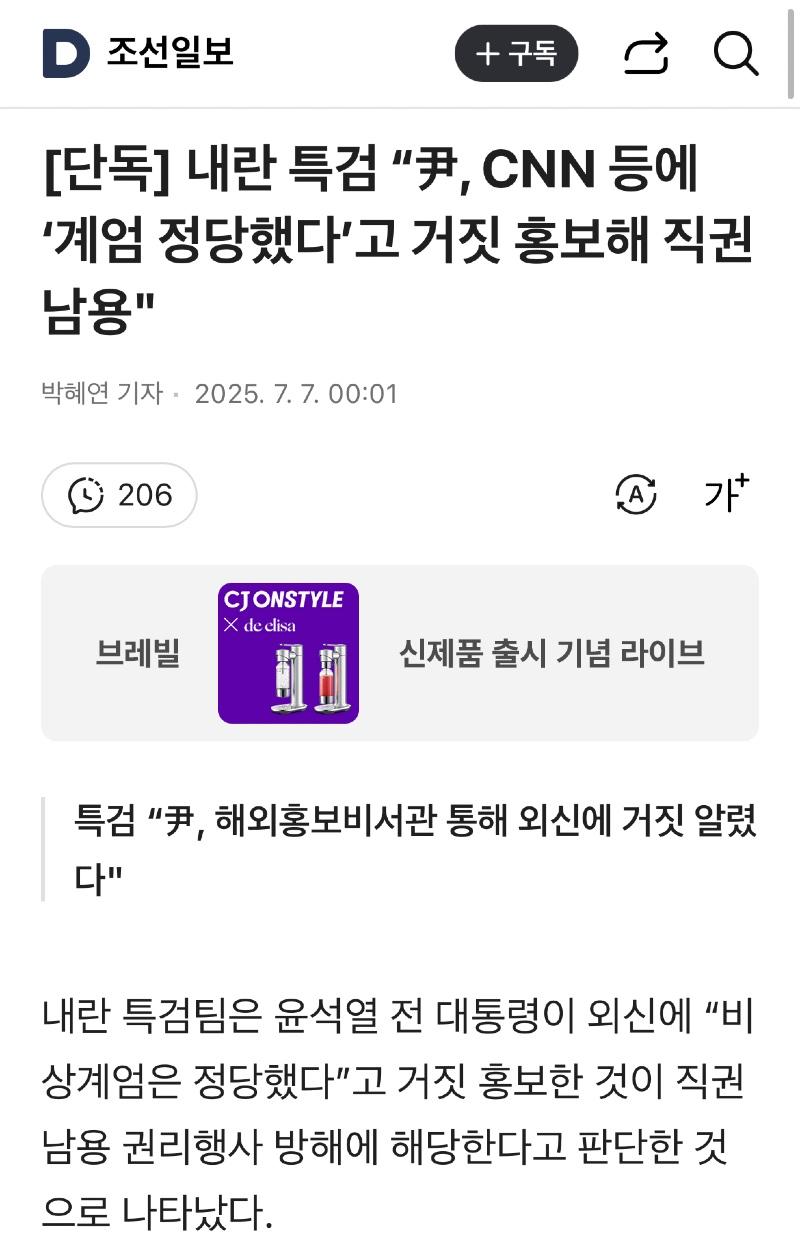Open reporter 박혜연 기자 profile

pyautogui.click(x=101, y=393)
